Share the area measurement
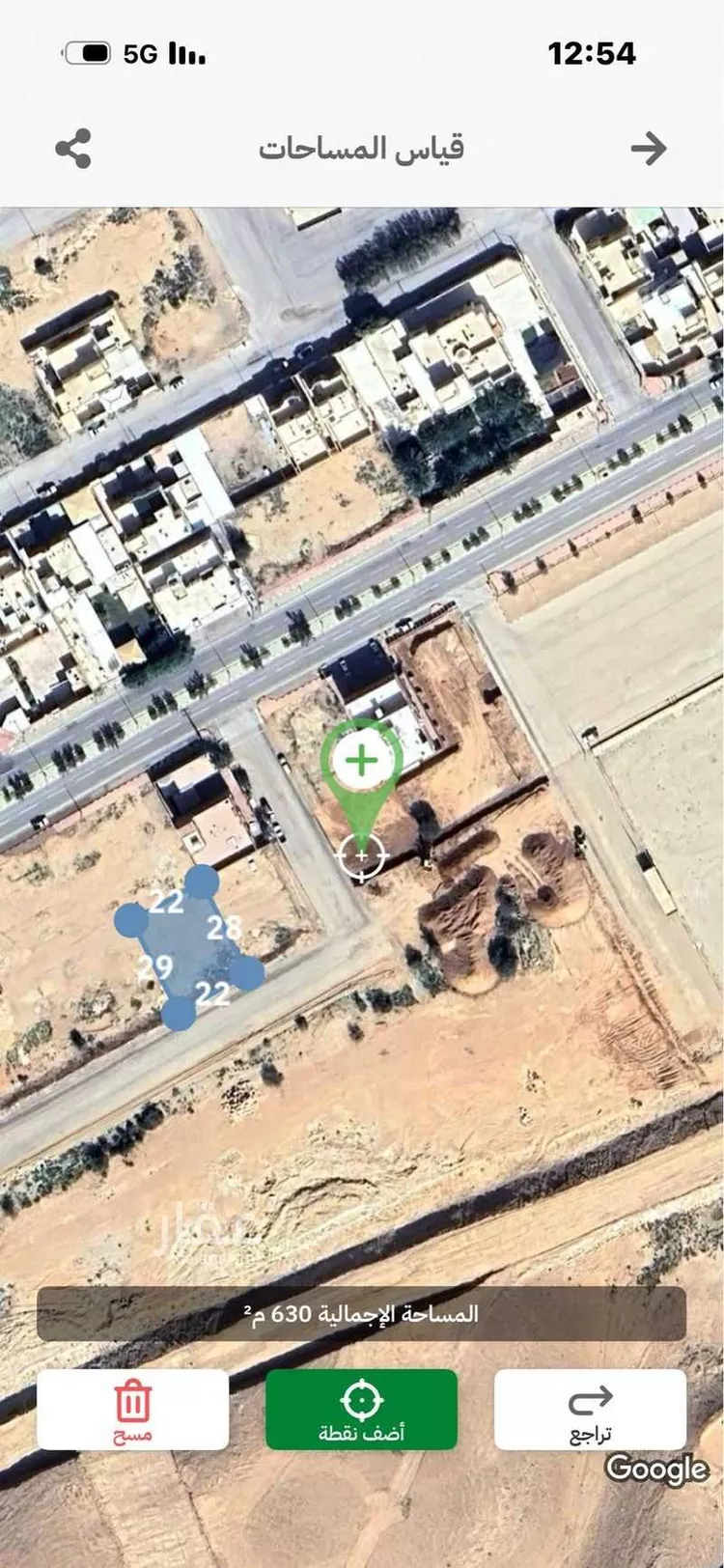This screenshot has height=1568, width=724. [x=73, y=149]
